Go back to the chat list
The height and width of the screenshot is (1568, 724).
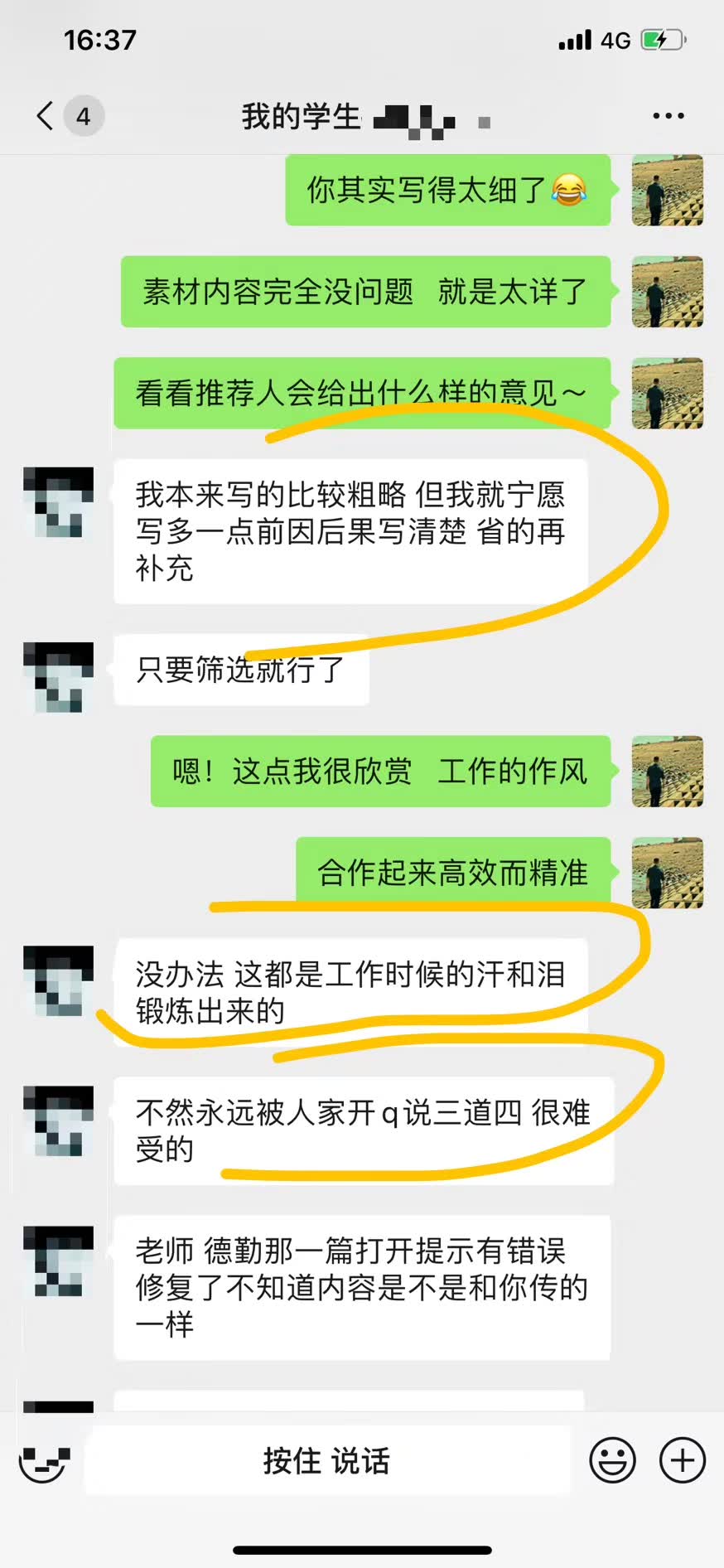46,116
